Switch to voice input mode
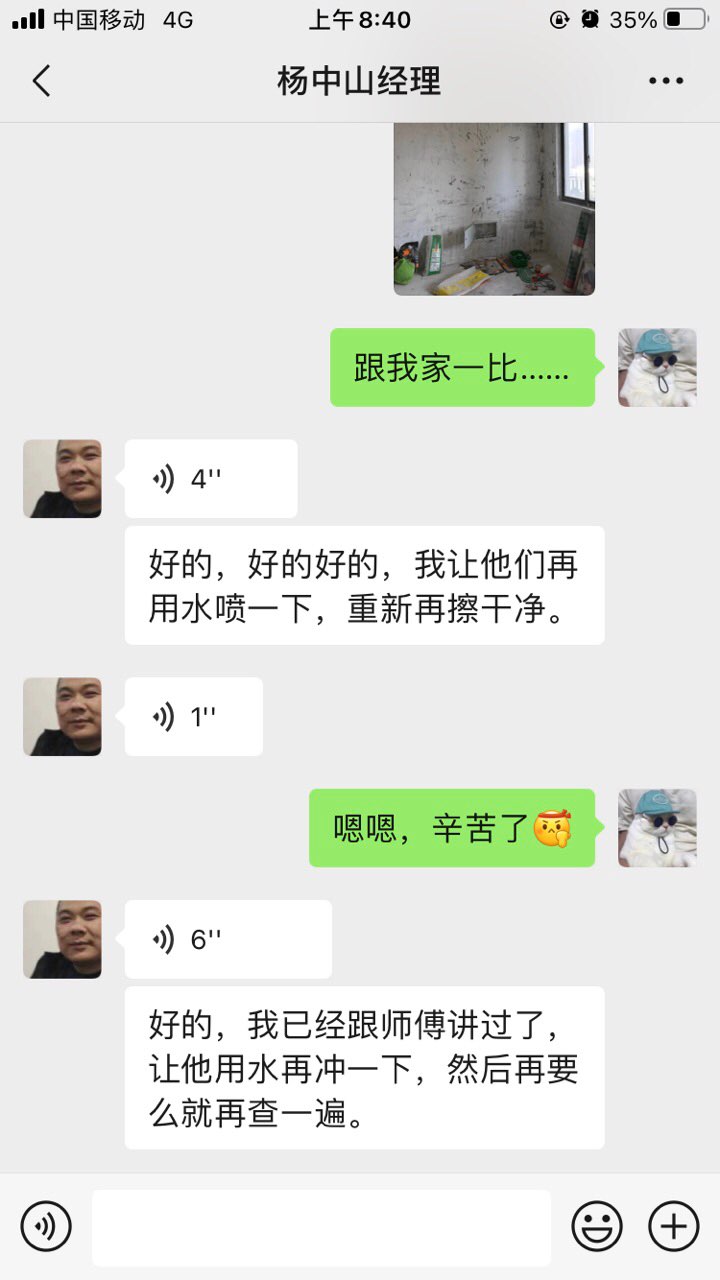The height and width of the screenshot is (1280, 720). pyautogui.click(x=46, y=1226)
